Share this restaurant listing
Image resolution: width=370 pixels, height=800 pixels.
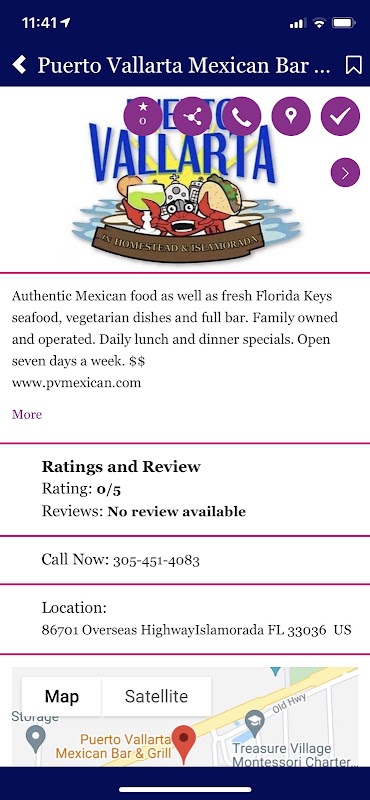192,116
